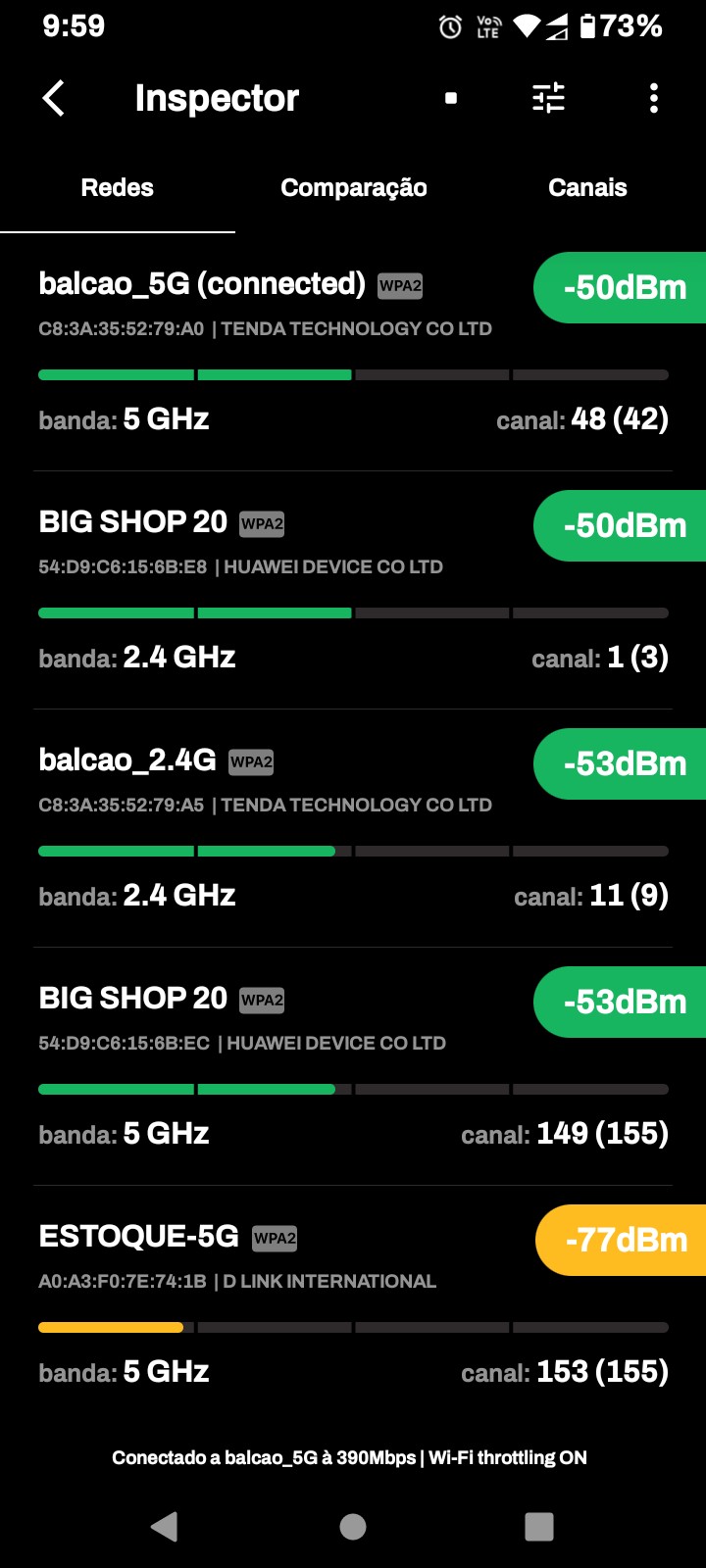Screen dimensions: 706x1568
Task: Open the system recent apps view
Action: pyautogui.click(x=539, y=1526)
